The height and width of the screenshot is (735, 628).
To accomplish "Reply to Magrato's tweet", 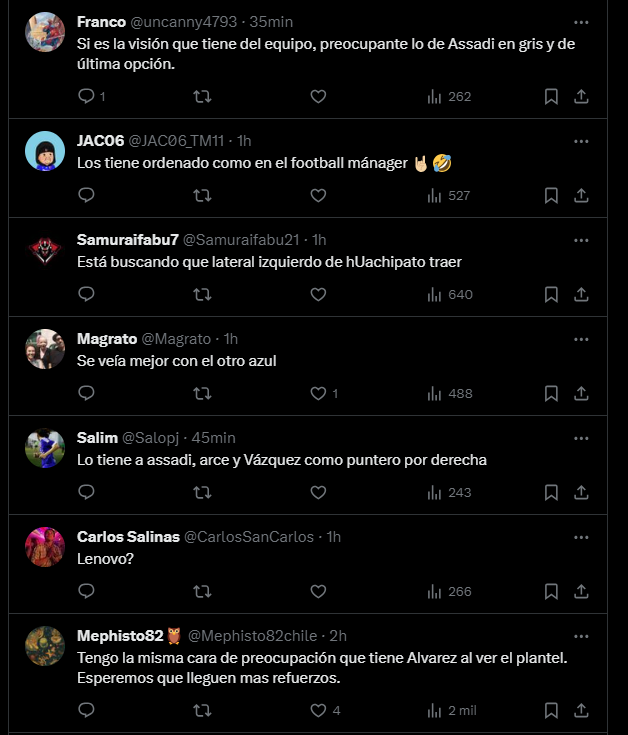I will point(86,393).
